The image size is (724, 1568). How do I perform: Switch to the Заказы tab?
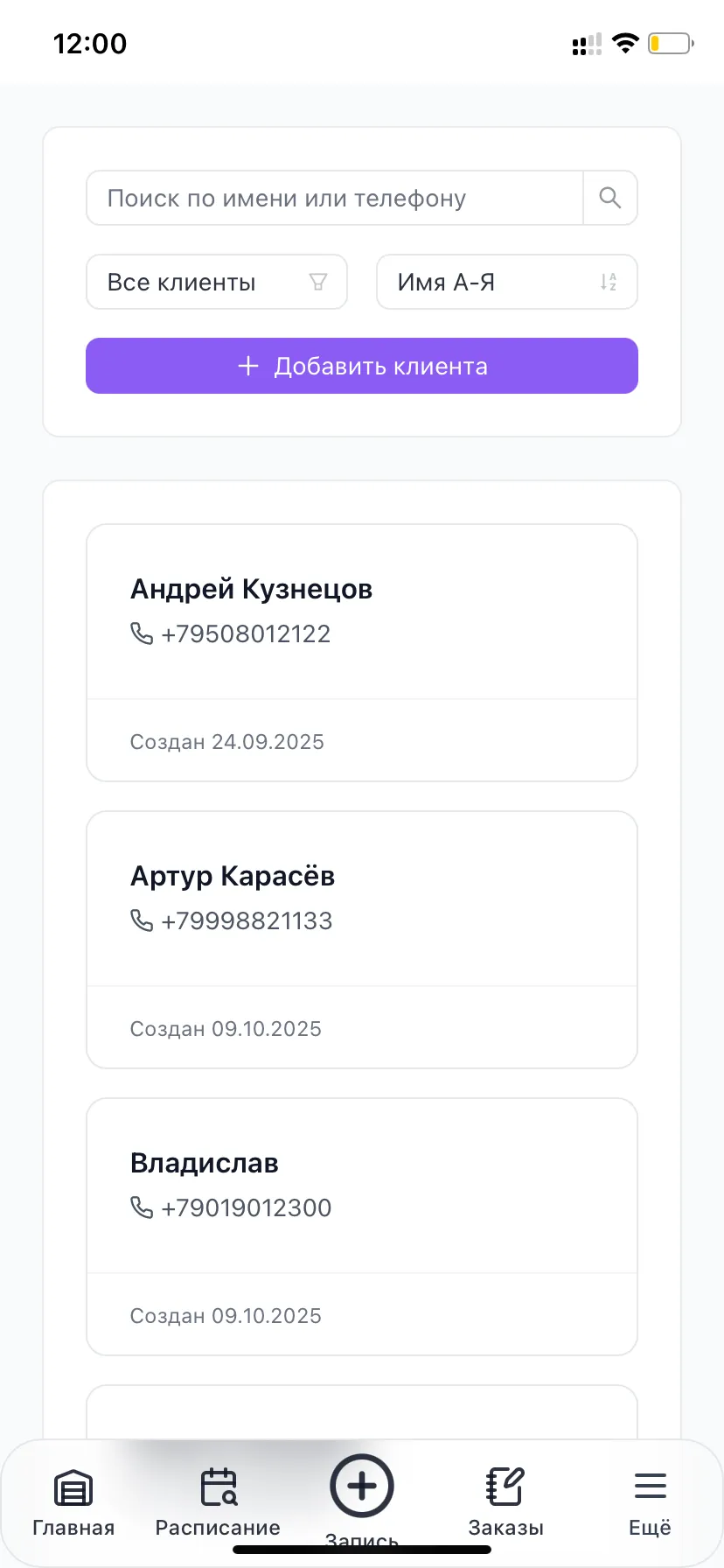505,1501
